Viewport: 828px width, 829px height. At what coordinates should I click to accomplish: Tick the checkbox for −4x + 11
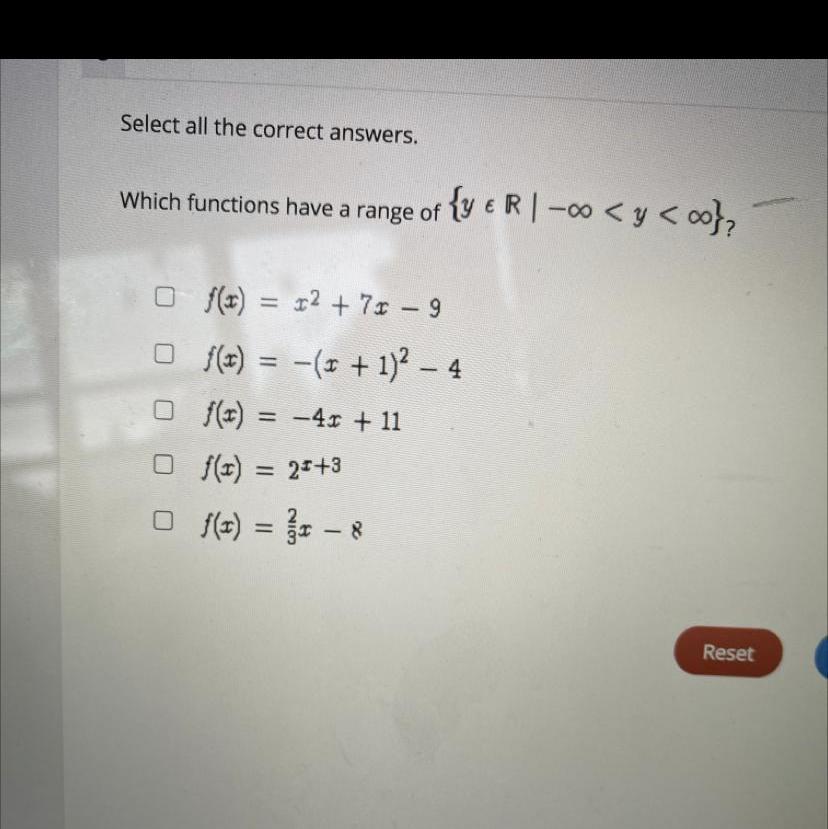click(x=163, y=410)
